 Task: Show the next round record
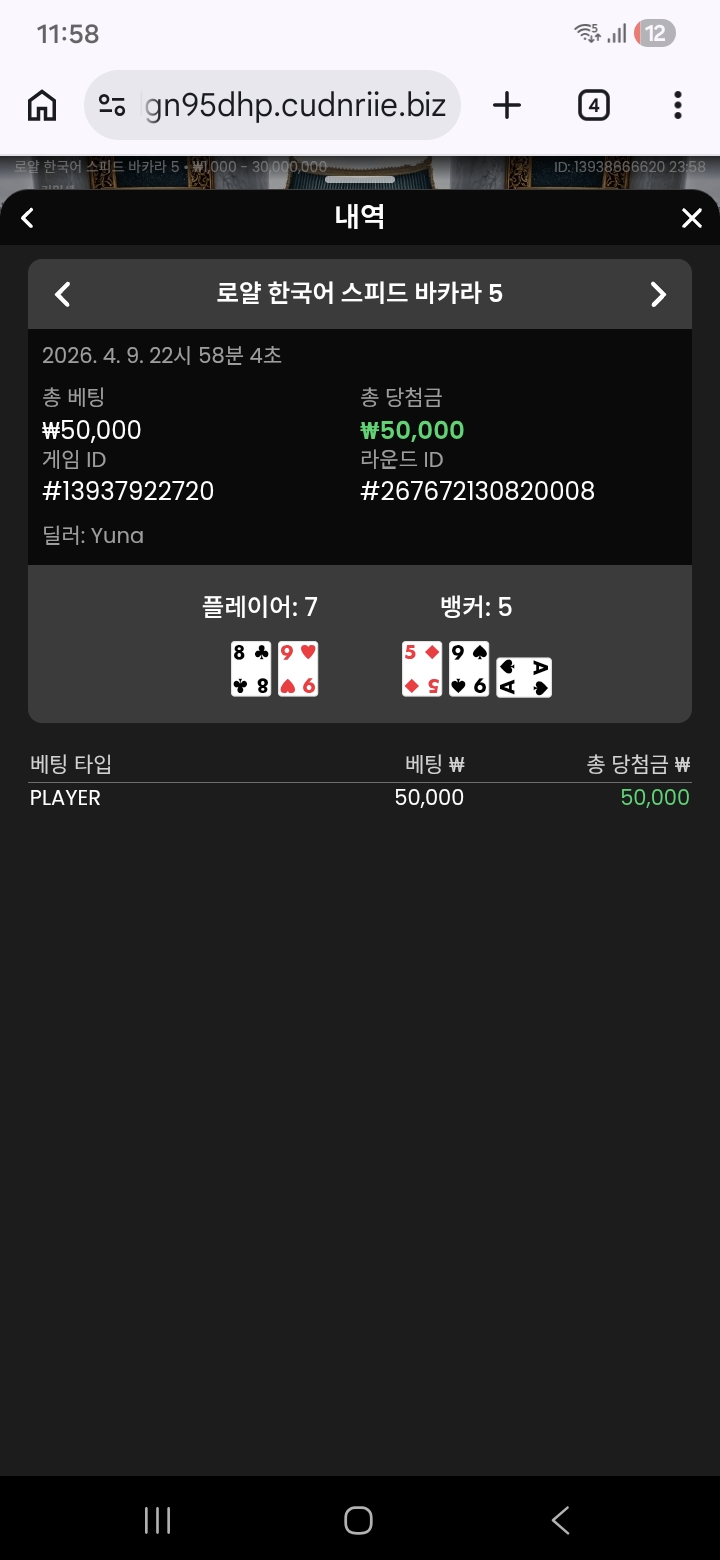click(x=657, y=294)
